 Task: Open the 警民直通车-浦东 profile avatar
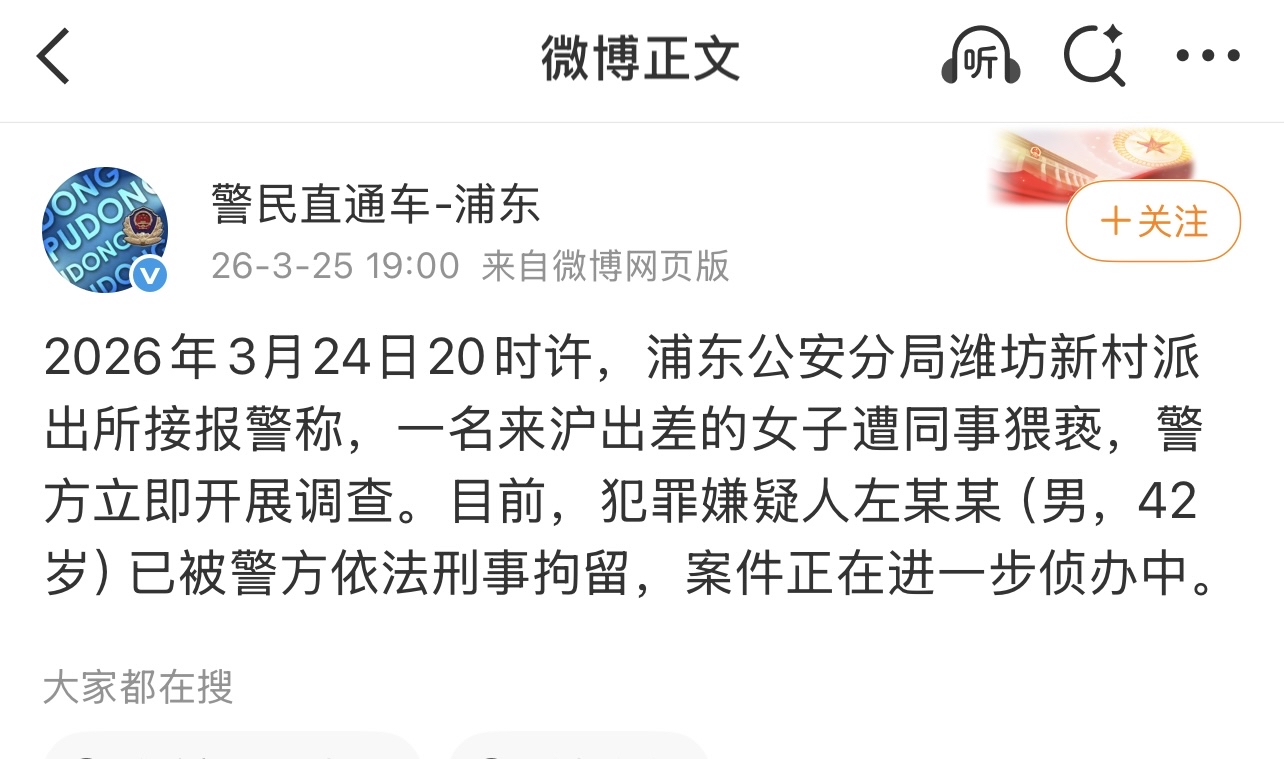coord(104,229)
